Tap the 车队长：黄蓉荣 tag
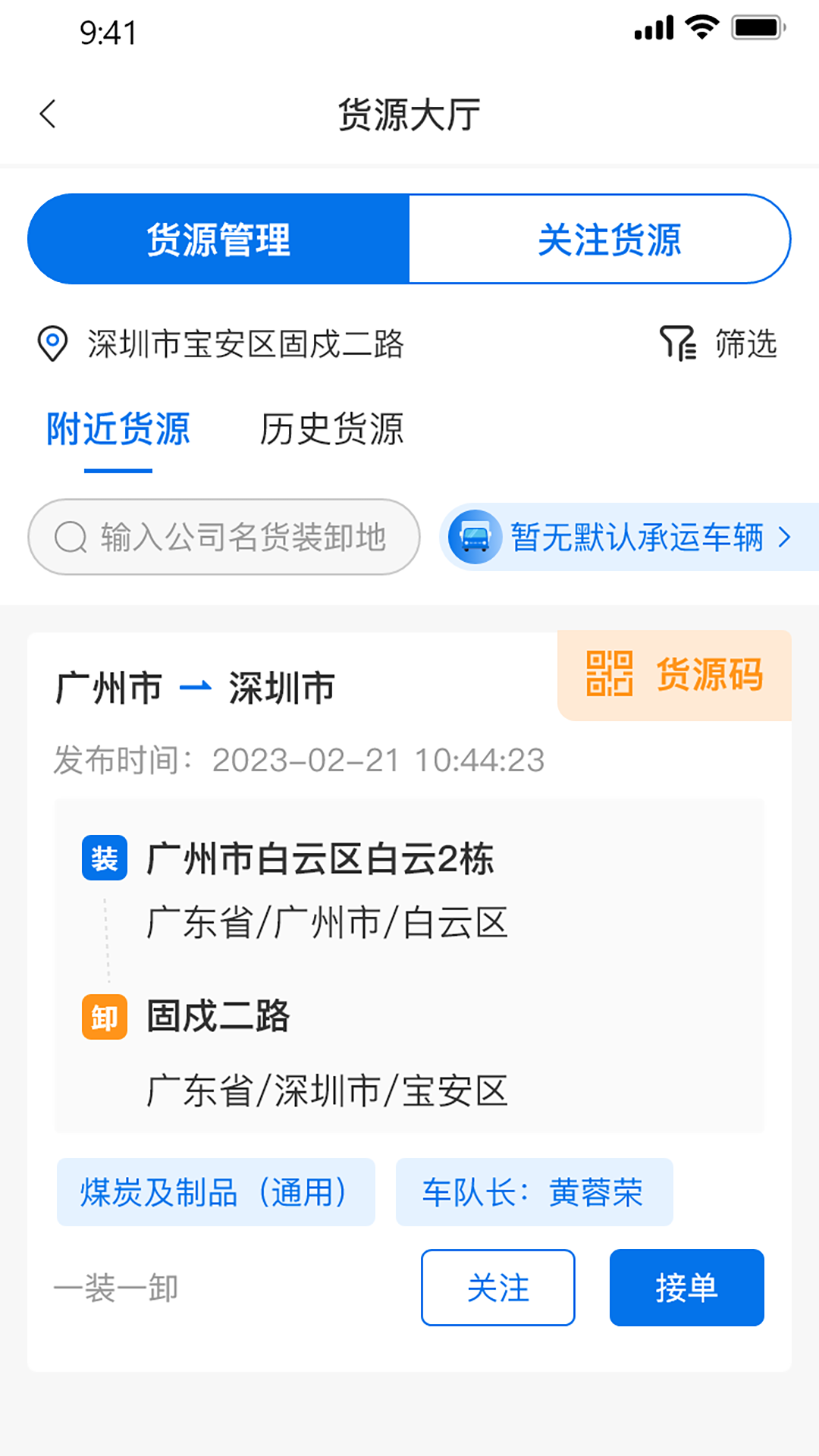Viewport: 819px width, 1456px height. coord(533,1191)
